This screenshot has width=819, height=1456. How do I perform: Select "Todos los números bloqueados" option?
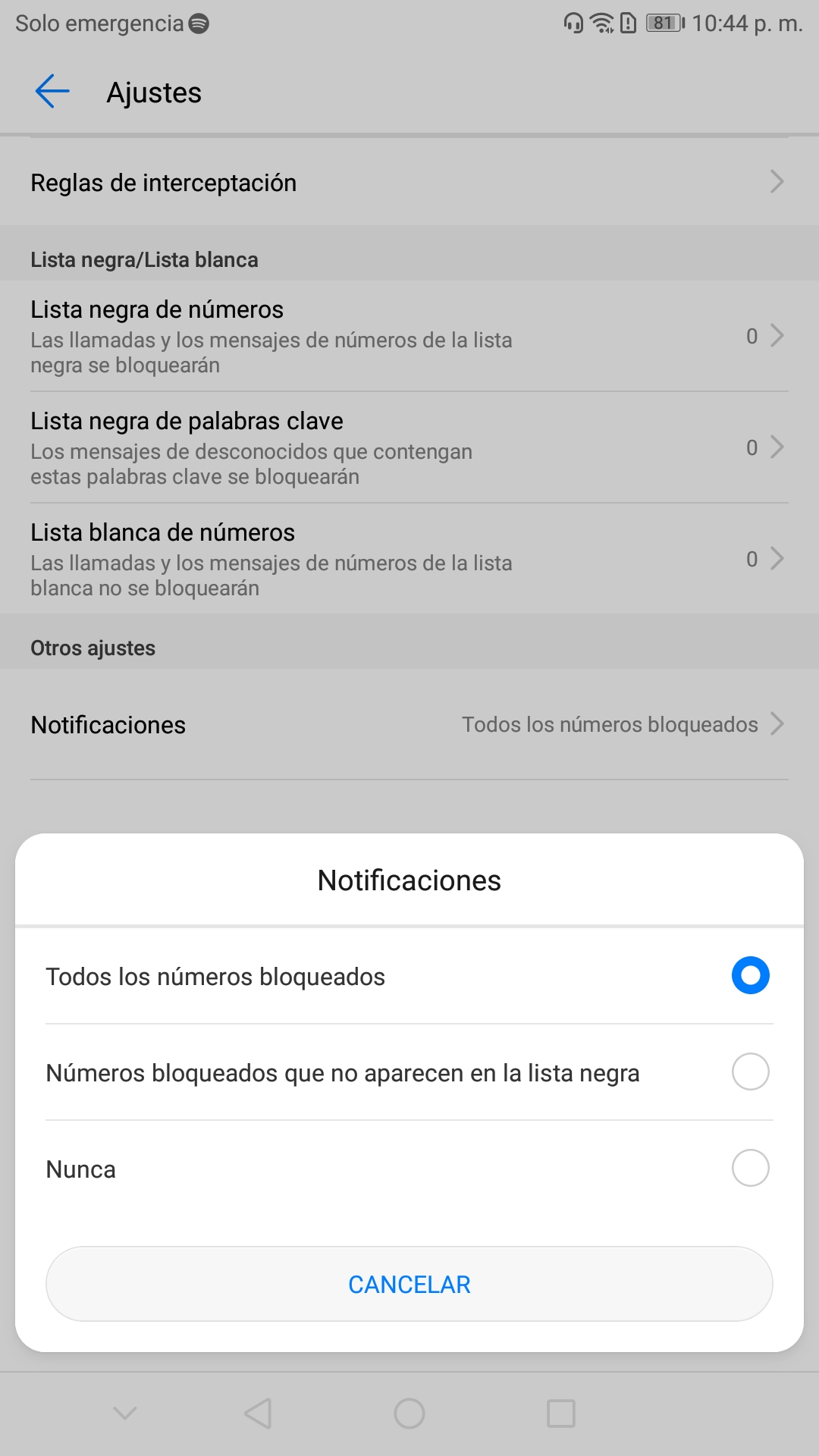click(409, 976)
